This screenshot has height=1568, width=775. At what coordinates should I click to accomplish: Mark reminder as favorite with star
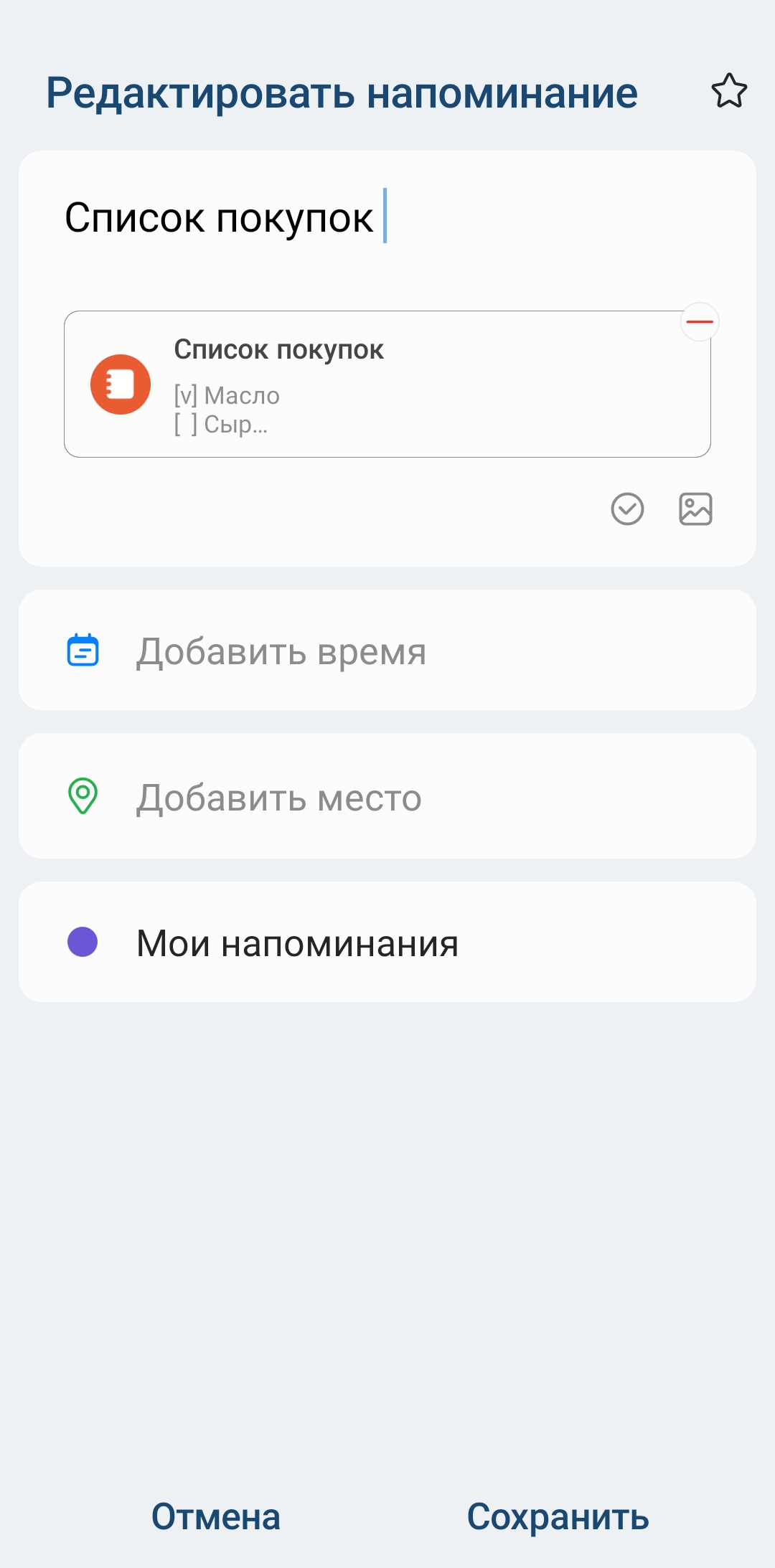tap(729, 91)
